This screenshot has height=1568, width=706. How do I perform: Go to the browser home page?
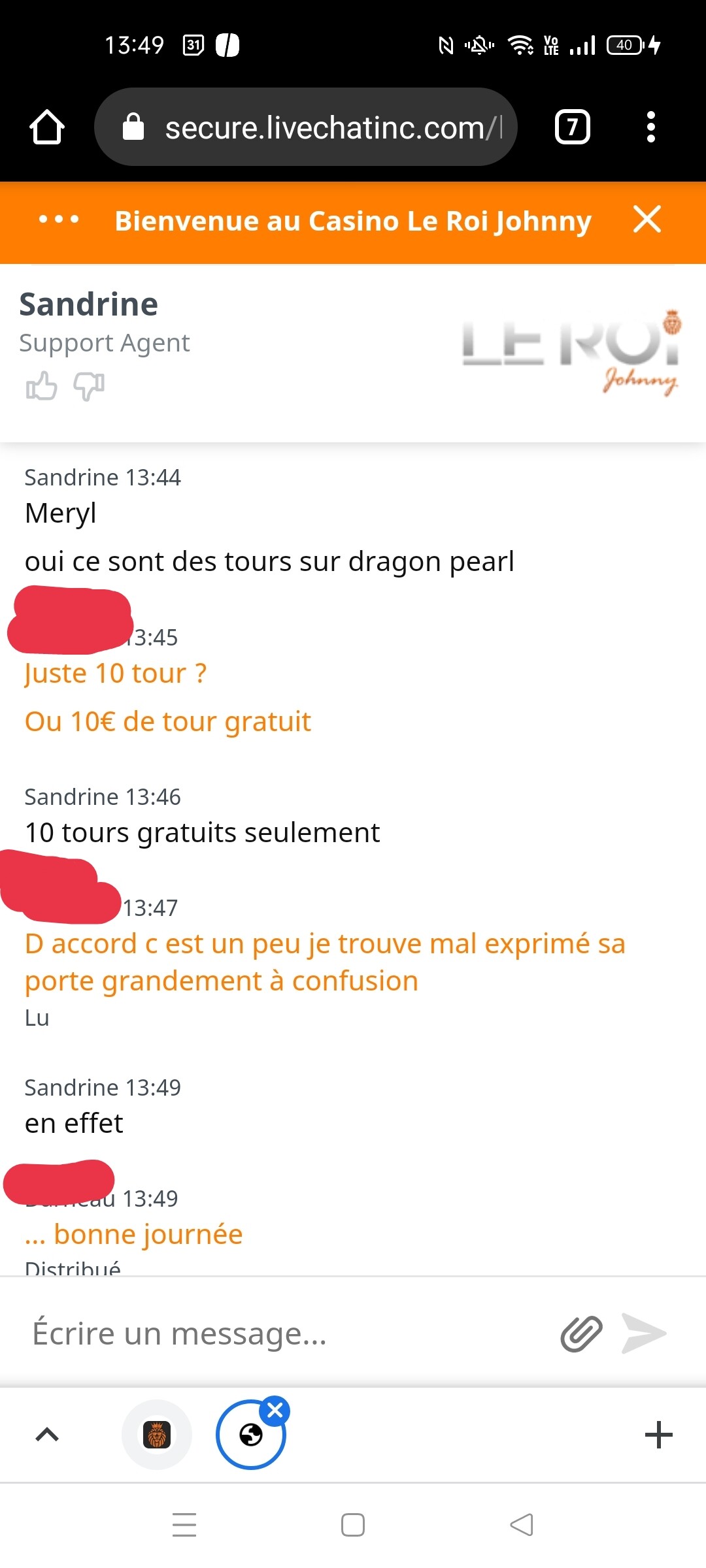(x=47, y=127)
